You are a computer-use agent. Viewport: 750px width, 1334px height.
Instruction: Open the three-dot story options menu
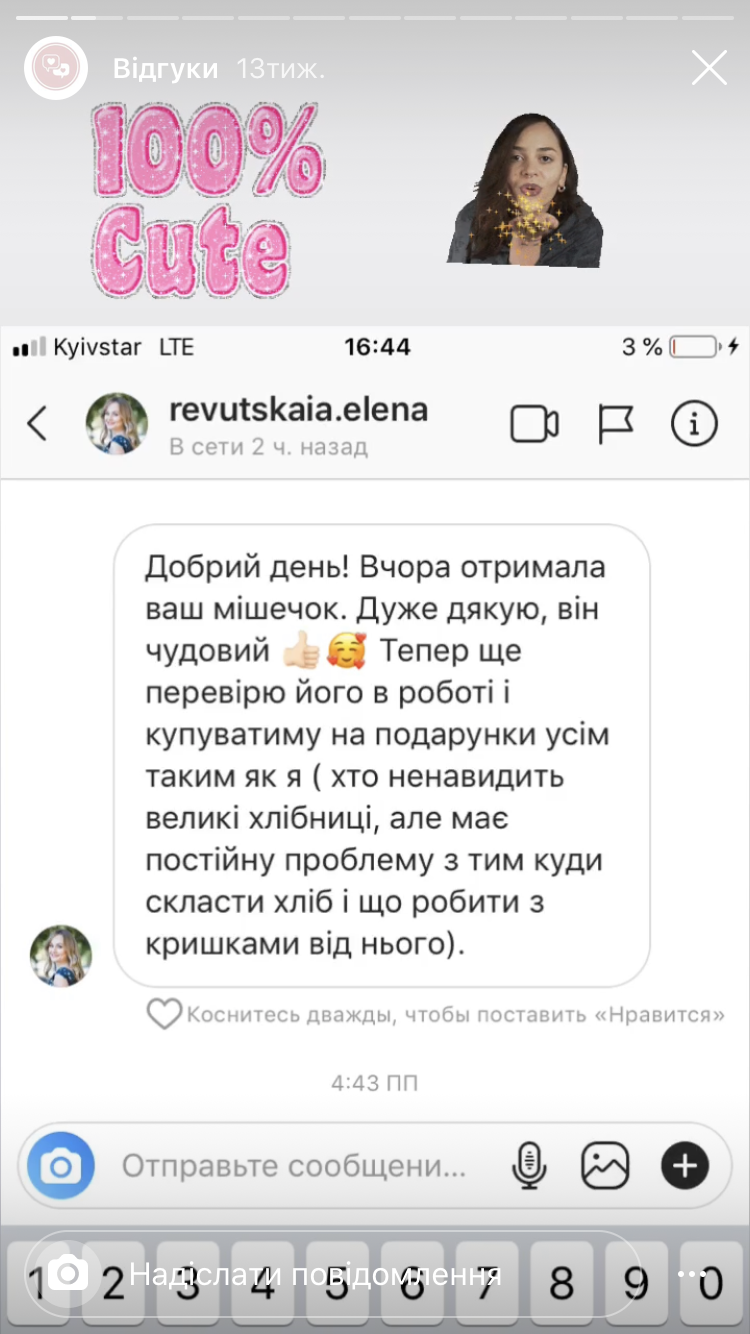(692, 1274)
